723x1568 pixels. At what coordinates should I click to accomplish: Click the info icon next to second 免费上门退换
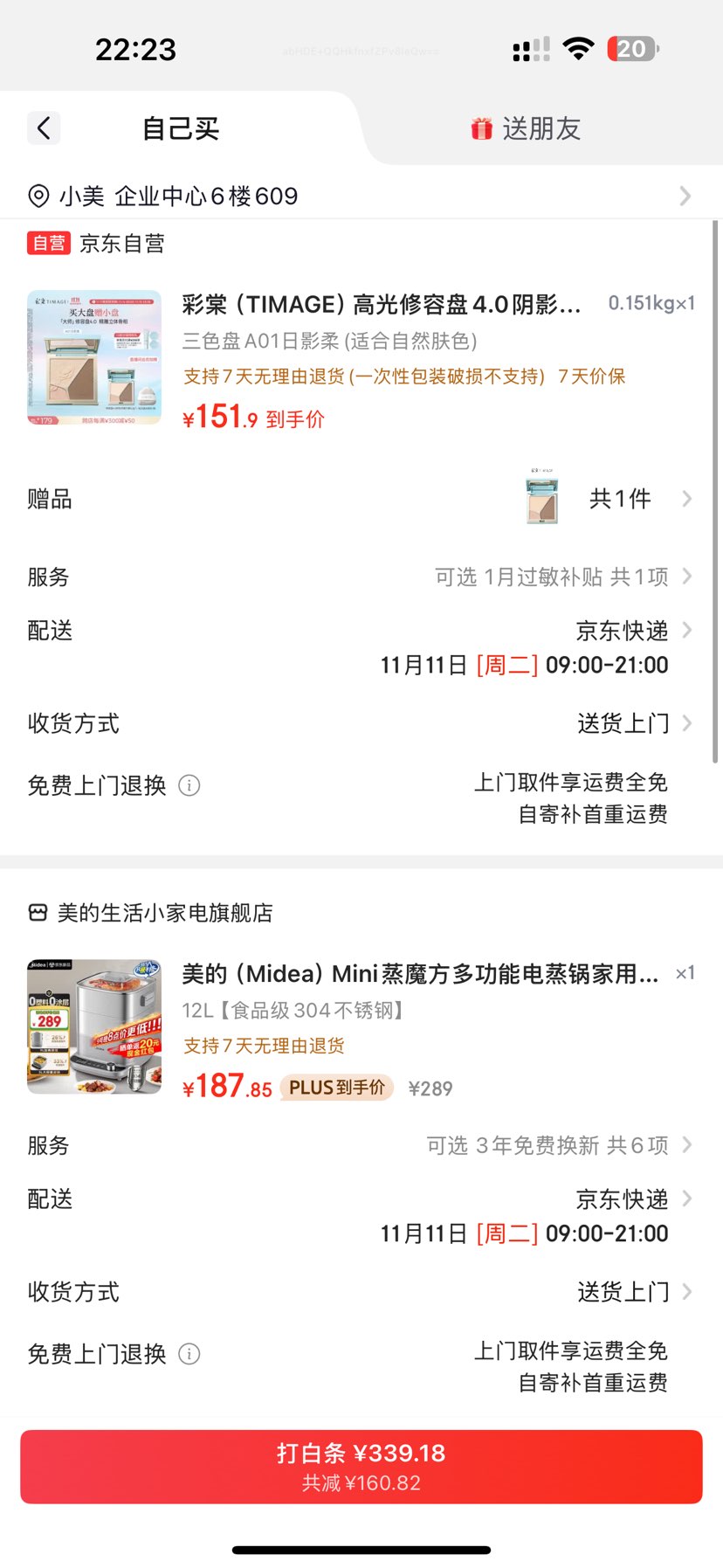pos(189,1353)
